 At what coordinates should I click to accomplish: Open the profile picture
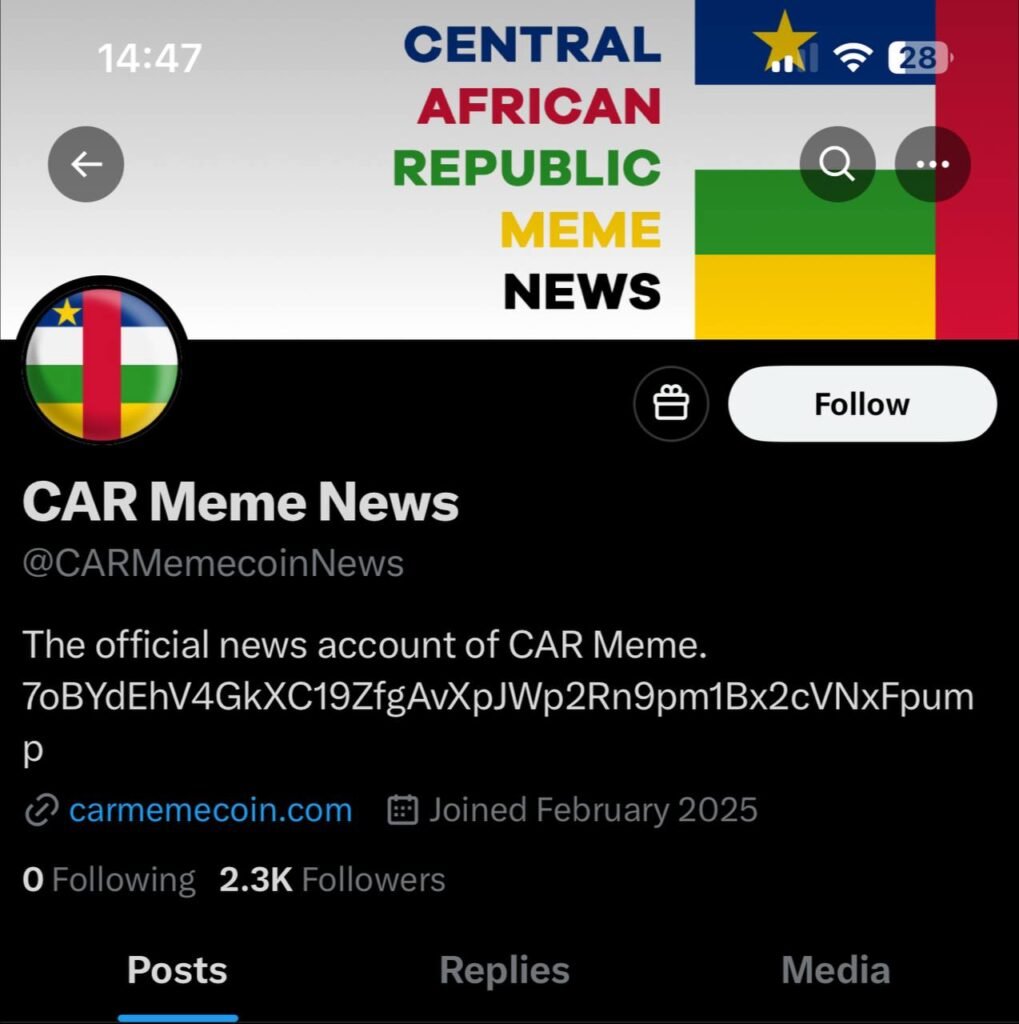click(100, 362)
